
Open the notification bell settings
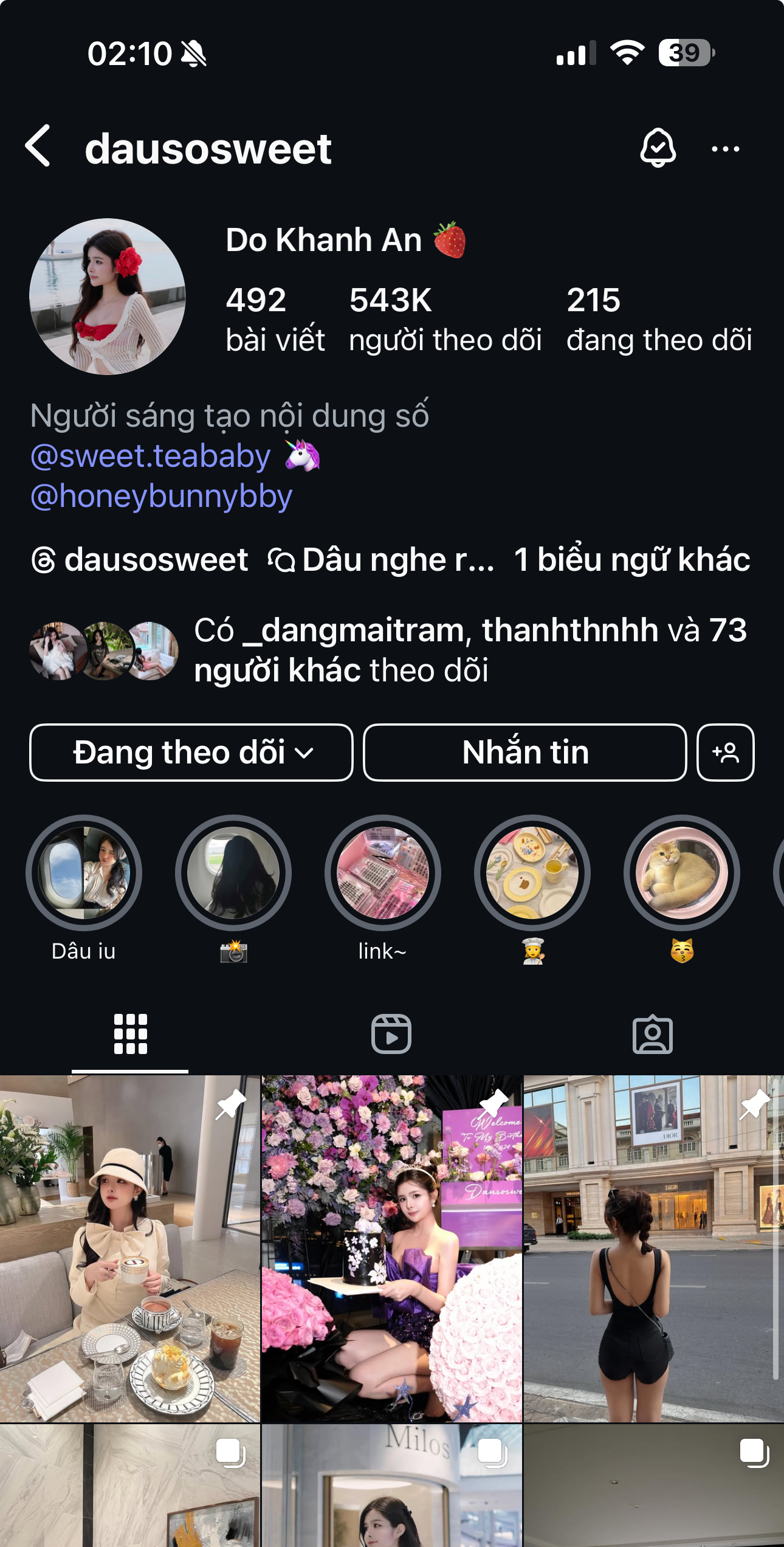coord(658,148)
